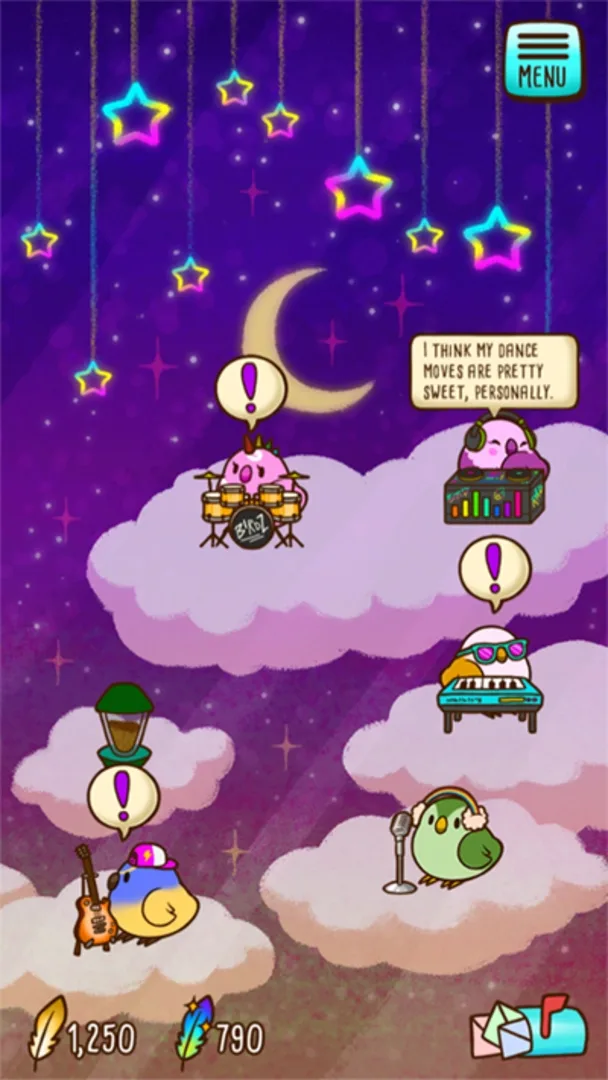Tap the exclamation bubble above the drummer bird
This screenshot has width=608, height=1080.
250,387
